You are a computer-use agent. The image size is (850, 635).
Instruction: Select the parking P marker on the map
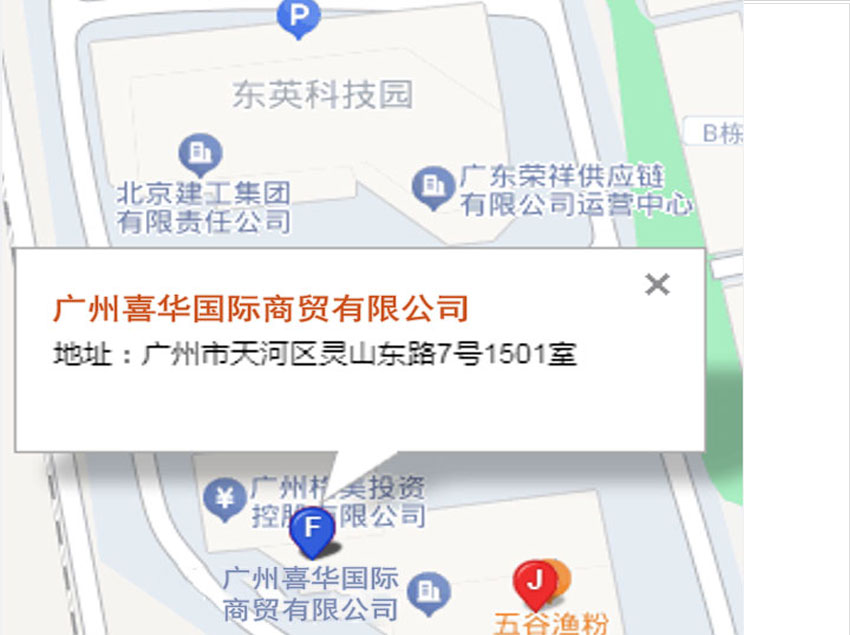[296, 17]
